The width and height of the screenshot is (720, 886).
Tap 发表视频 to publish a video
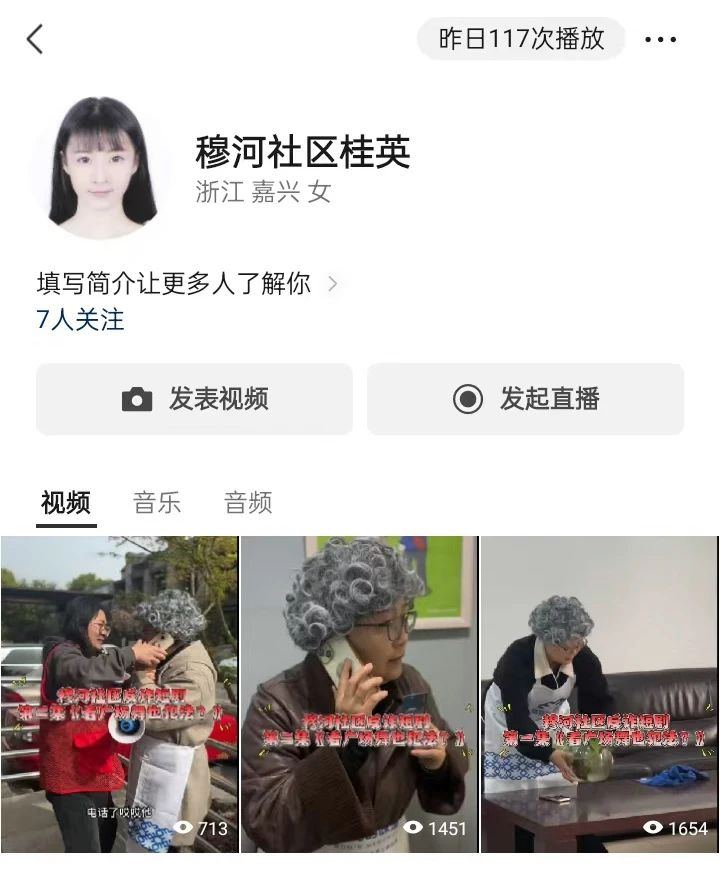pyautogui.click(x=194, y=399)
